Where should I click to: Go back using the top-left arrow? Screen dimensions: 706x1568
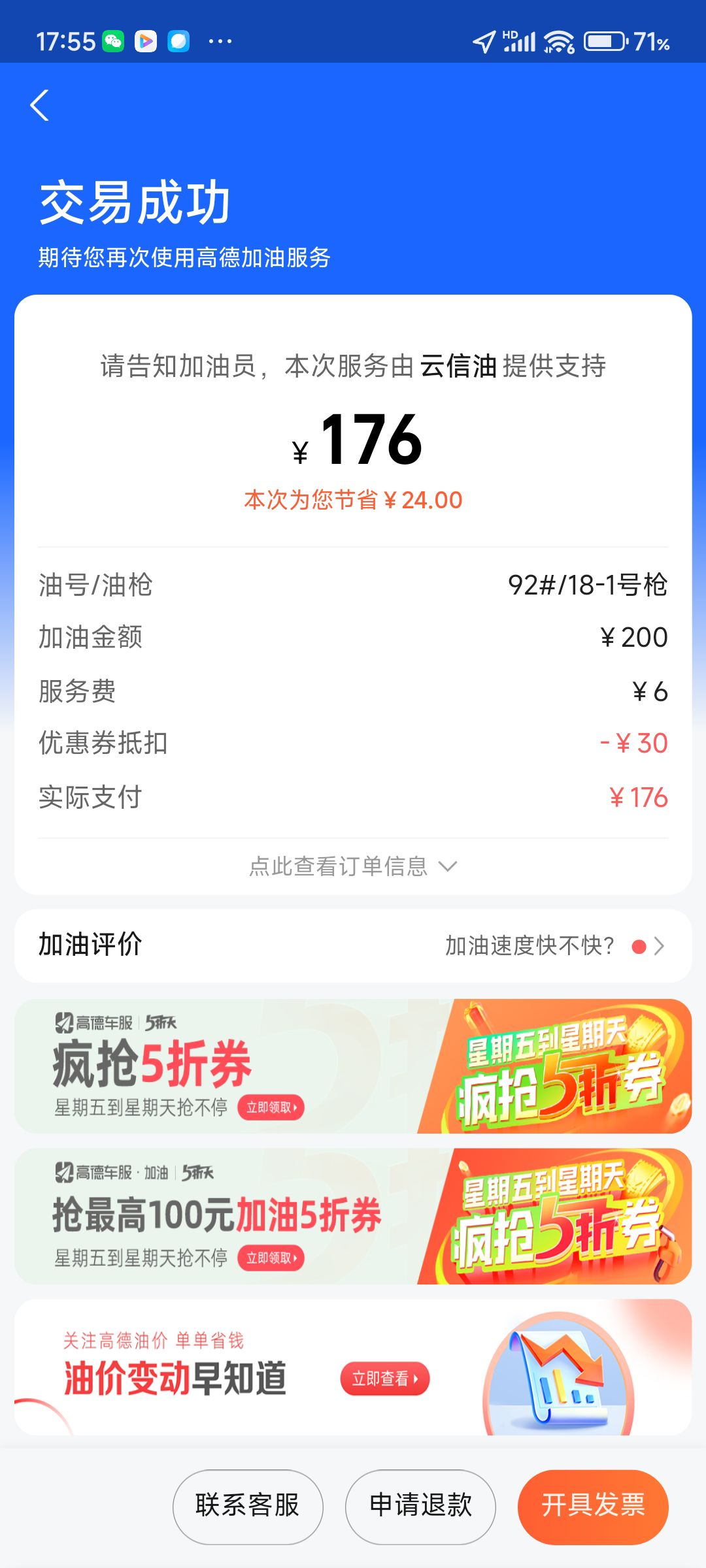40,105
